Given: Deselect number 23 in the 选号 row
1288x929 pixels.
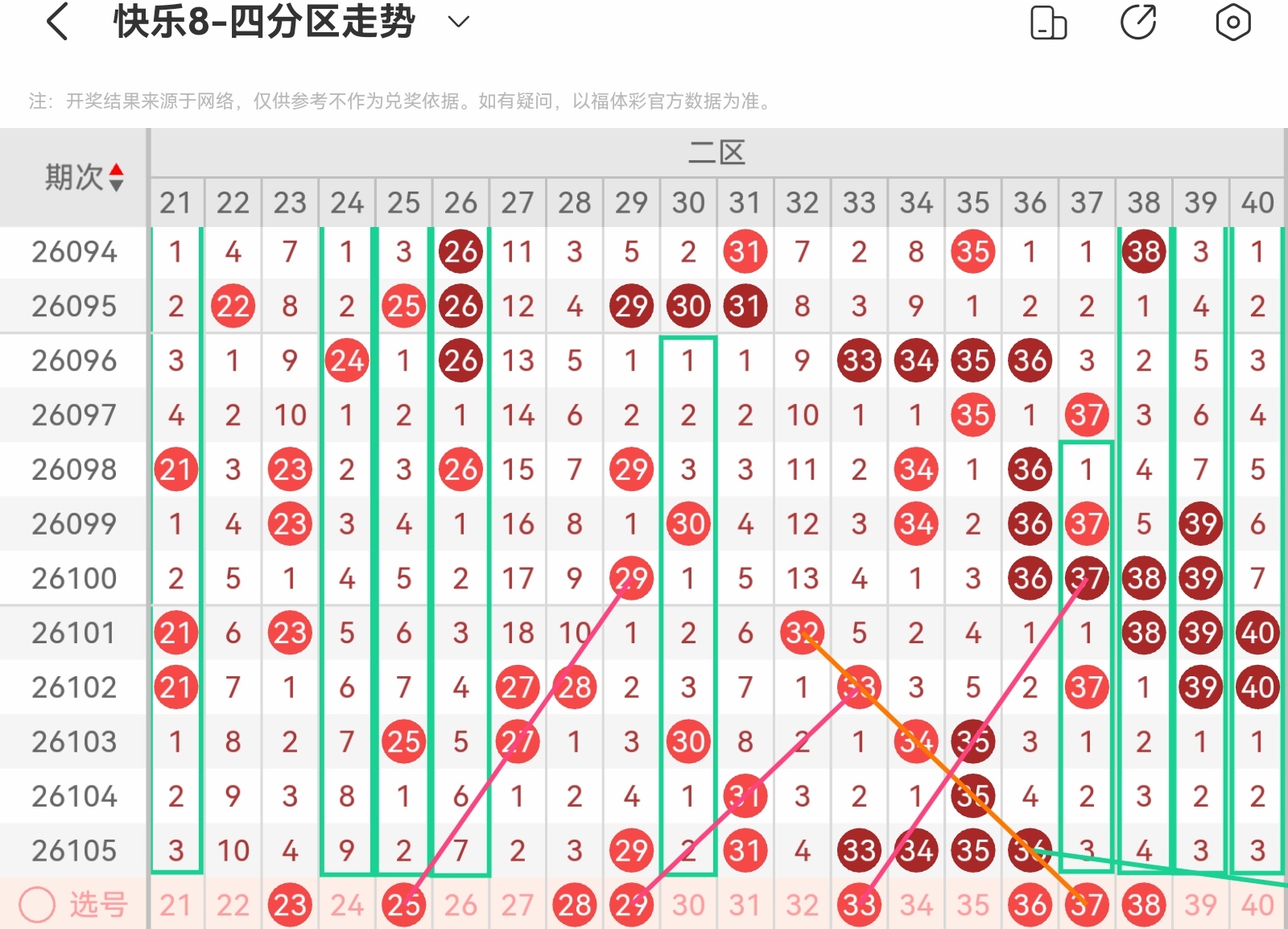Looking at the screenshot, I should pos(290,905).
